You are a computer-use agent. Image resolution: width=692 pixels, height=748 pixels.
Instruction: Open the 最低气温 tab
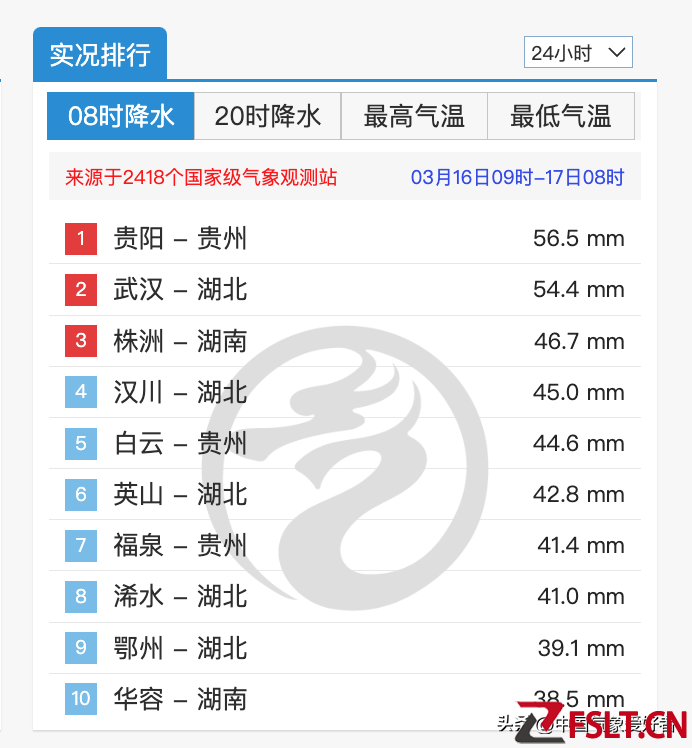click(560, 116)
